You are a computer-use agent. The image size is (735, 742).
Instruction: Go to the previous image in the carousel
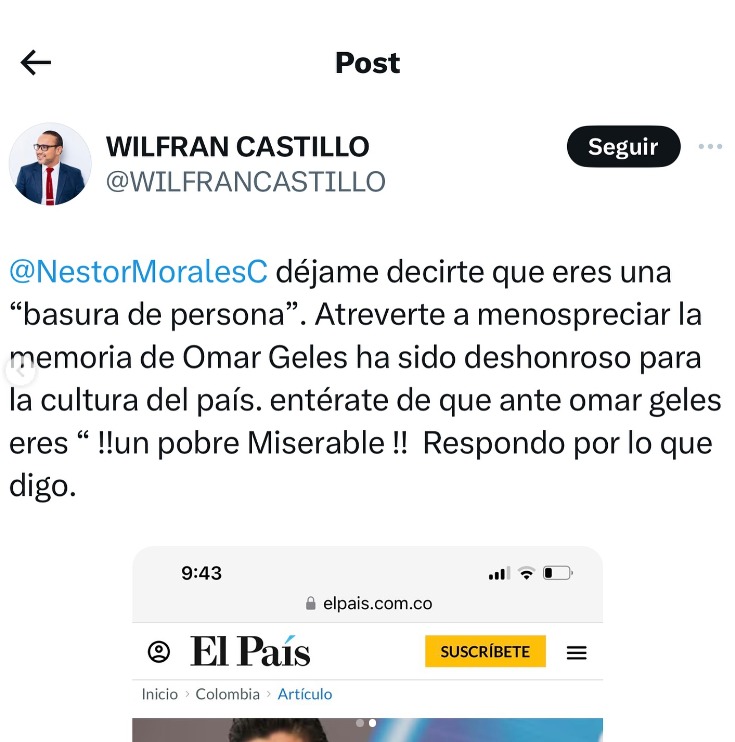click(x=18, y=372)
